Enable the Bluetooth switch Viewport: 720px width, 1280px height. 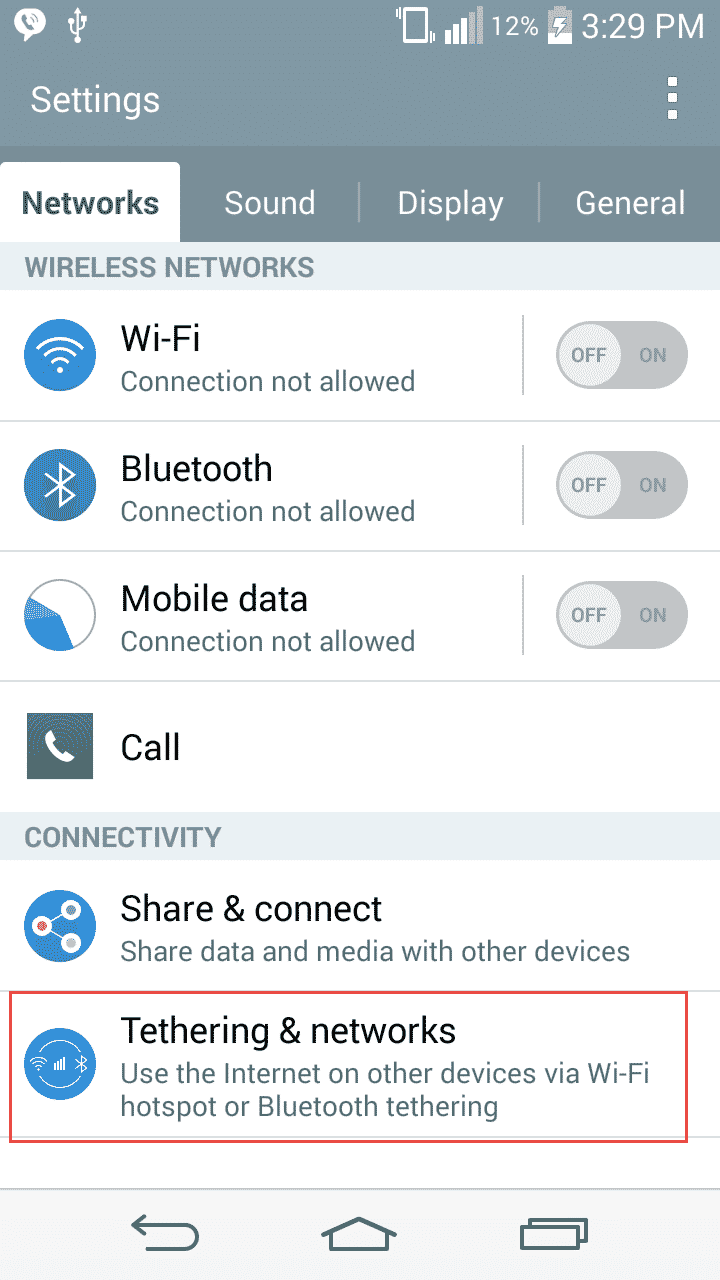(x=621, y=485)
